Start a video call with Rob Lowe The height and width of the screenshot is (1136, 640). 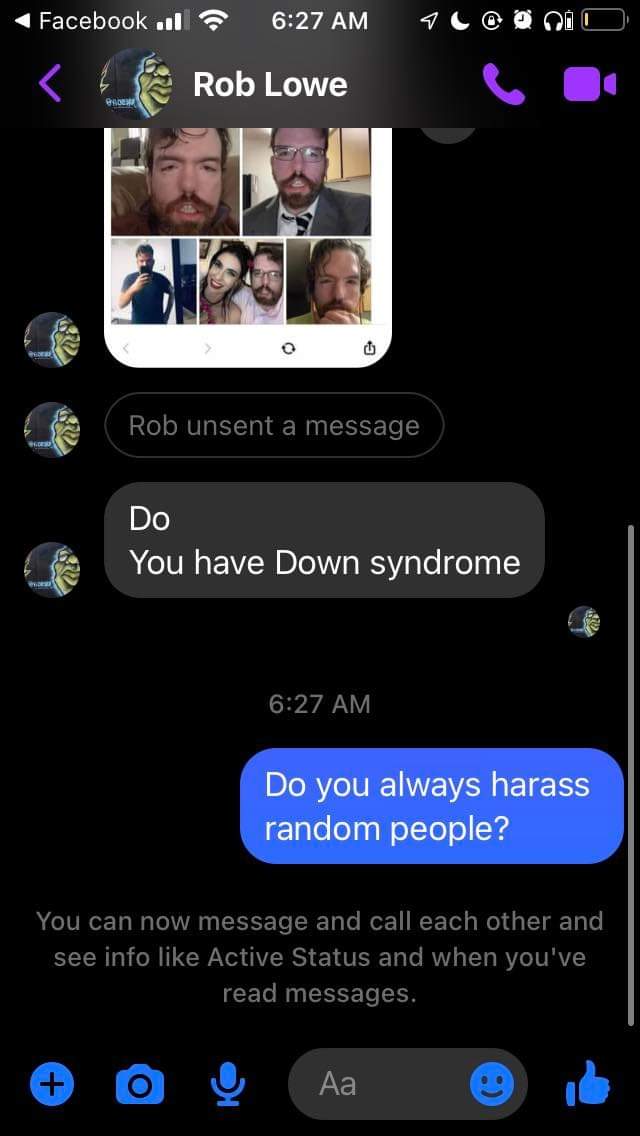pos(590,84)
